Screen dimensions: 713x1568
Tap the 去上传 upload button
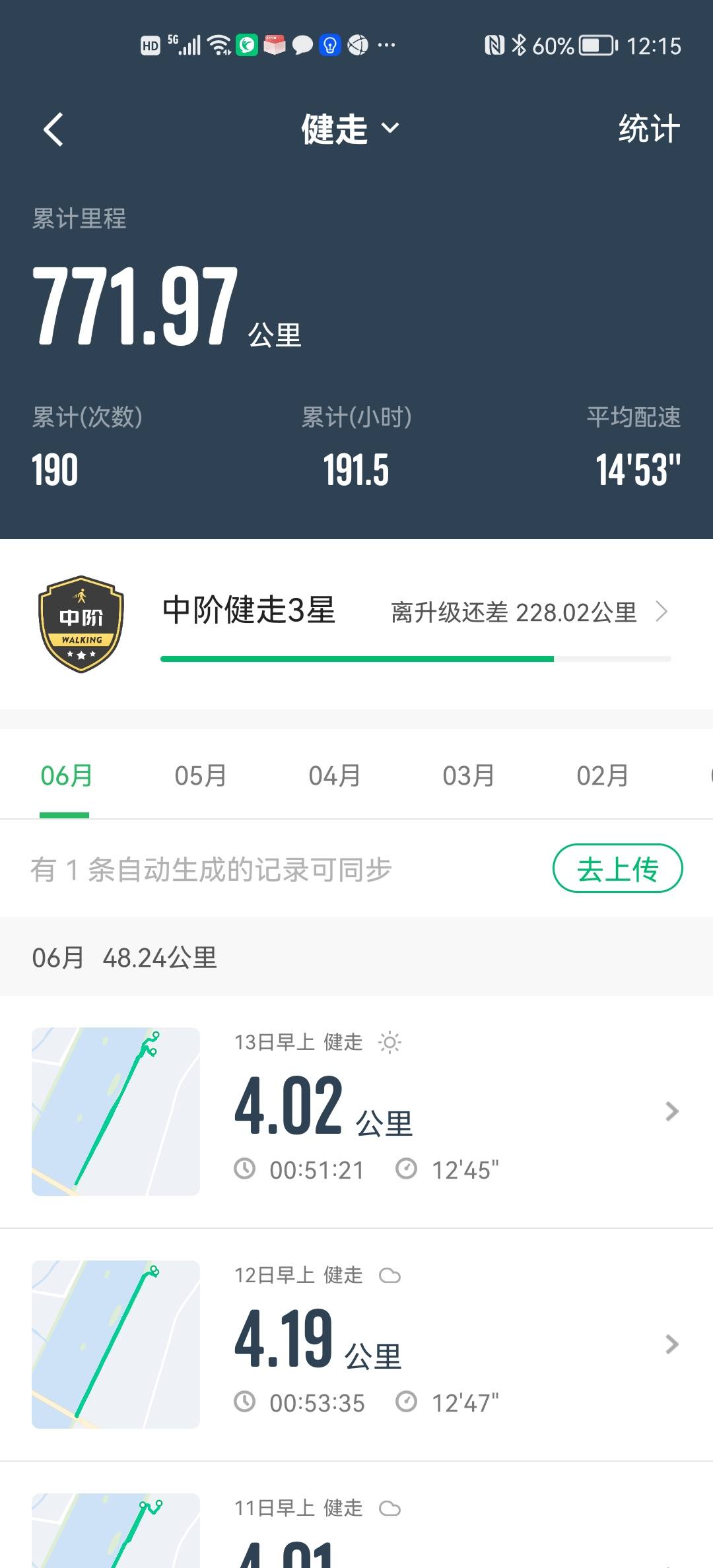click(617, 869)
